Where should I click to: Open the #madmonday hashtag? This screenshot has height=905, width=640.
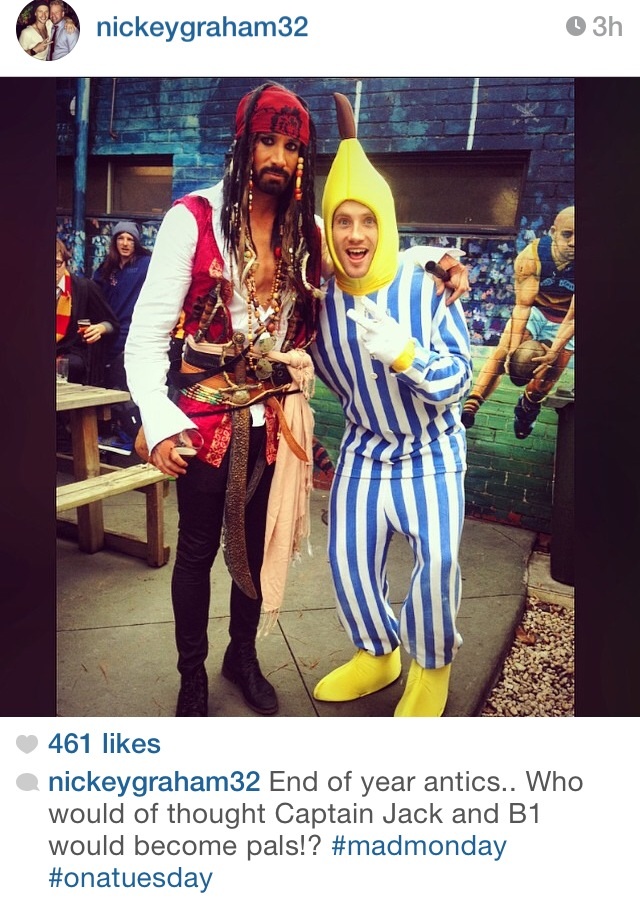pyautogui.click(x=418, y=846)
